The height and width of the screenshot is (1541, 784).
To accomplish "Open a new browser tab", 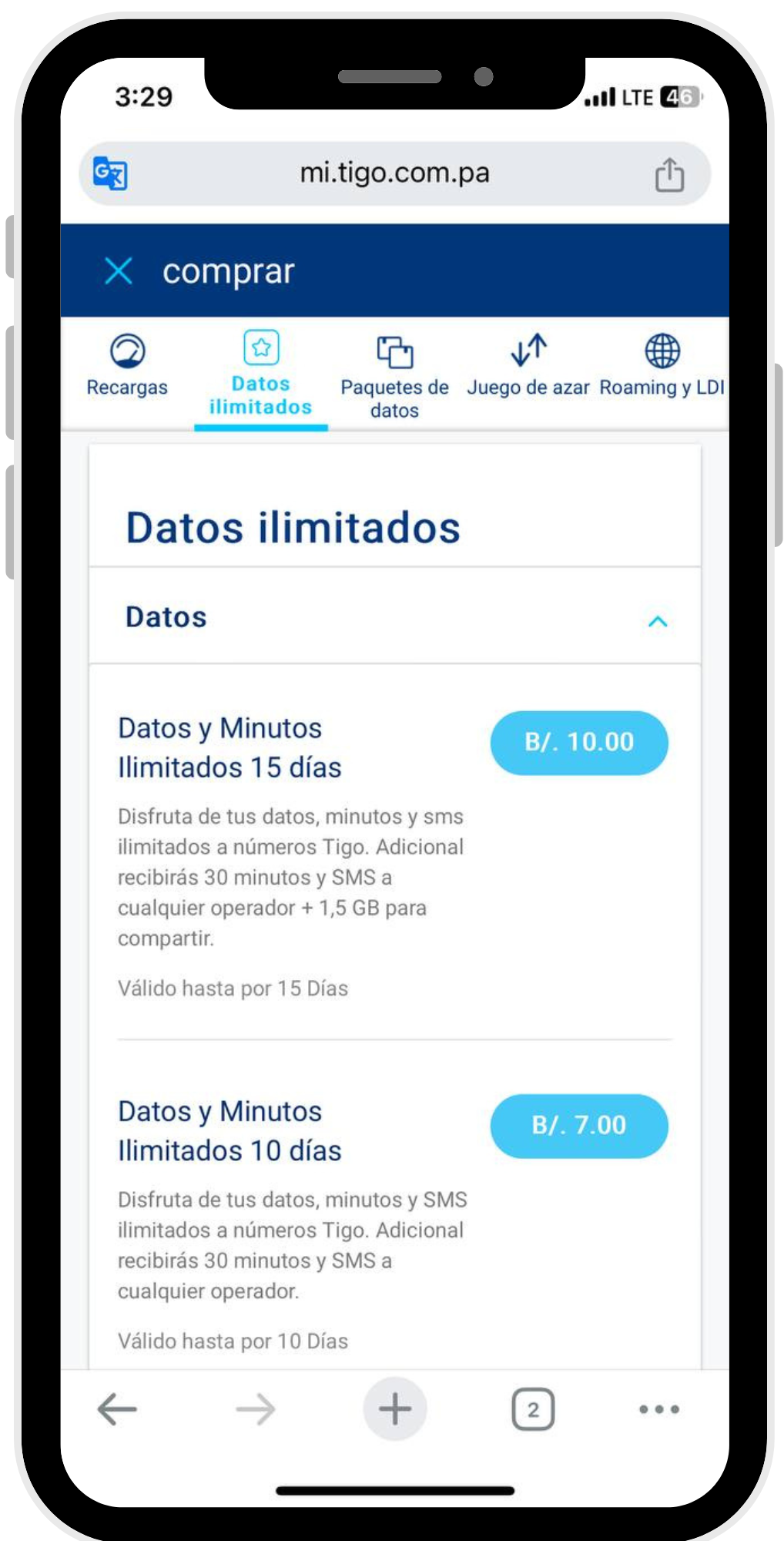I will [394, 1409].
